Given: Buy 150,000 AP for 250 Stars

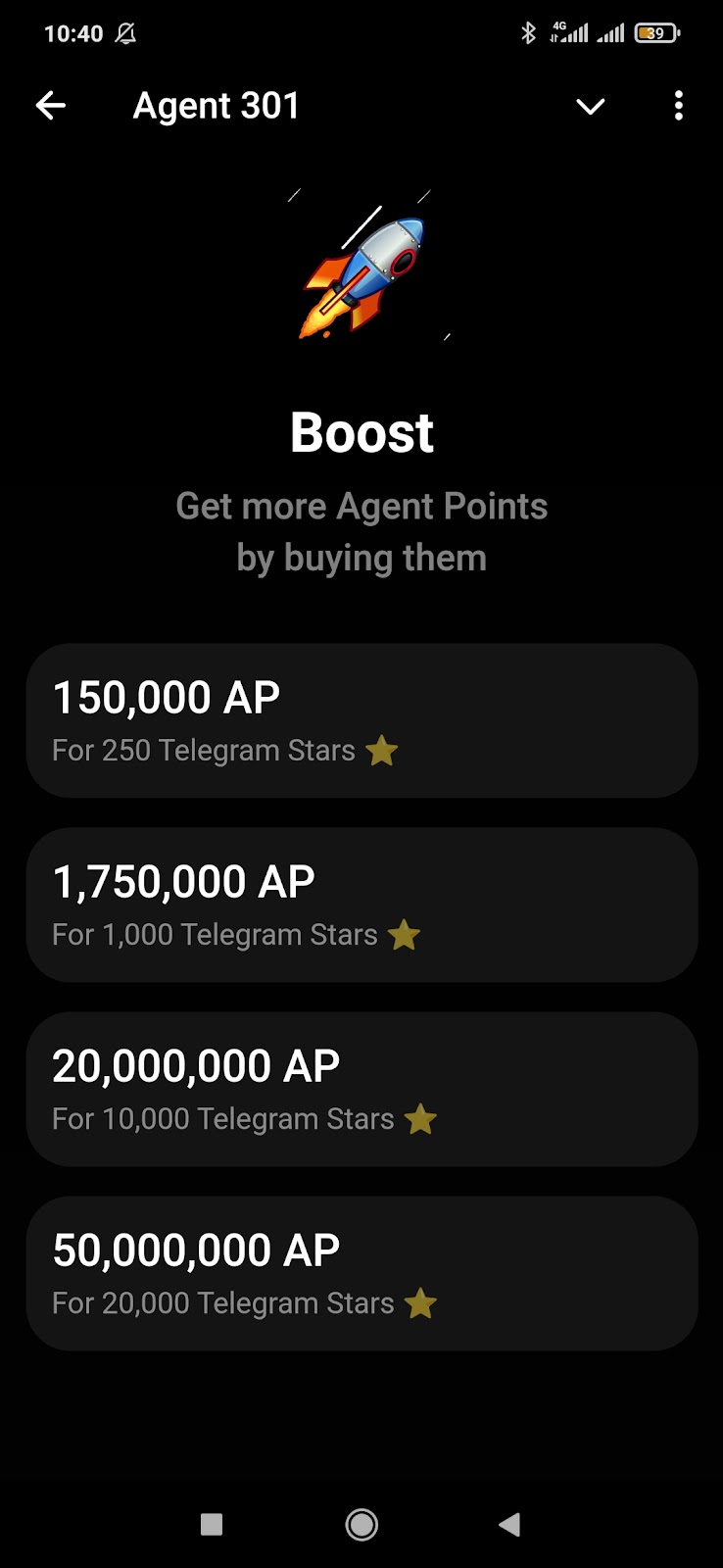Looking at the screenshot, I should pyautogui.click(x=361, y=721).
